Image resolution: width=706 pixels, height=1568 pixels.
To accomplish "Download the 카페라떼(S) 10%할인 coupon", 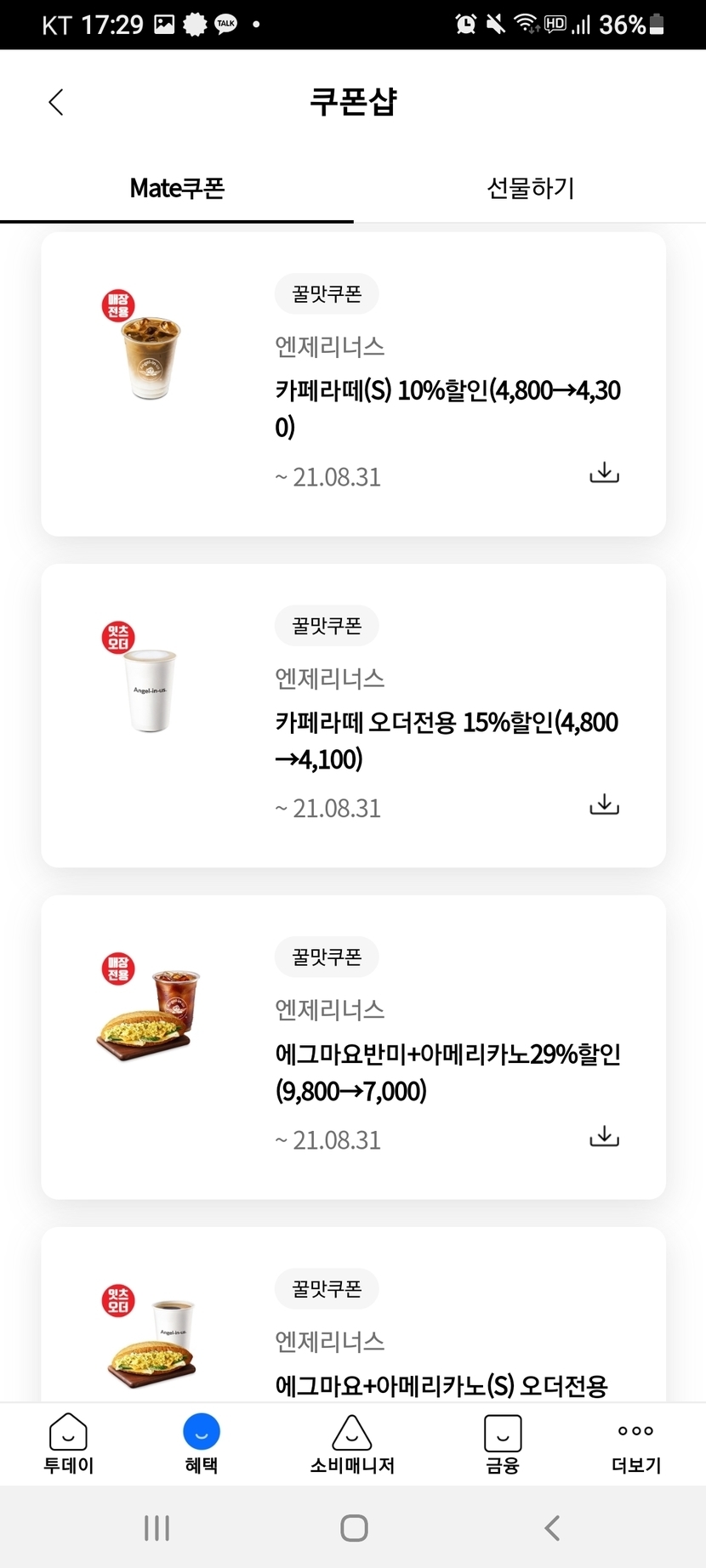I will point(604,473).
